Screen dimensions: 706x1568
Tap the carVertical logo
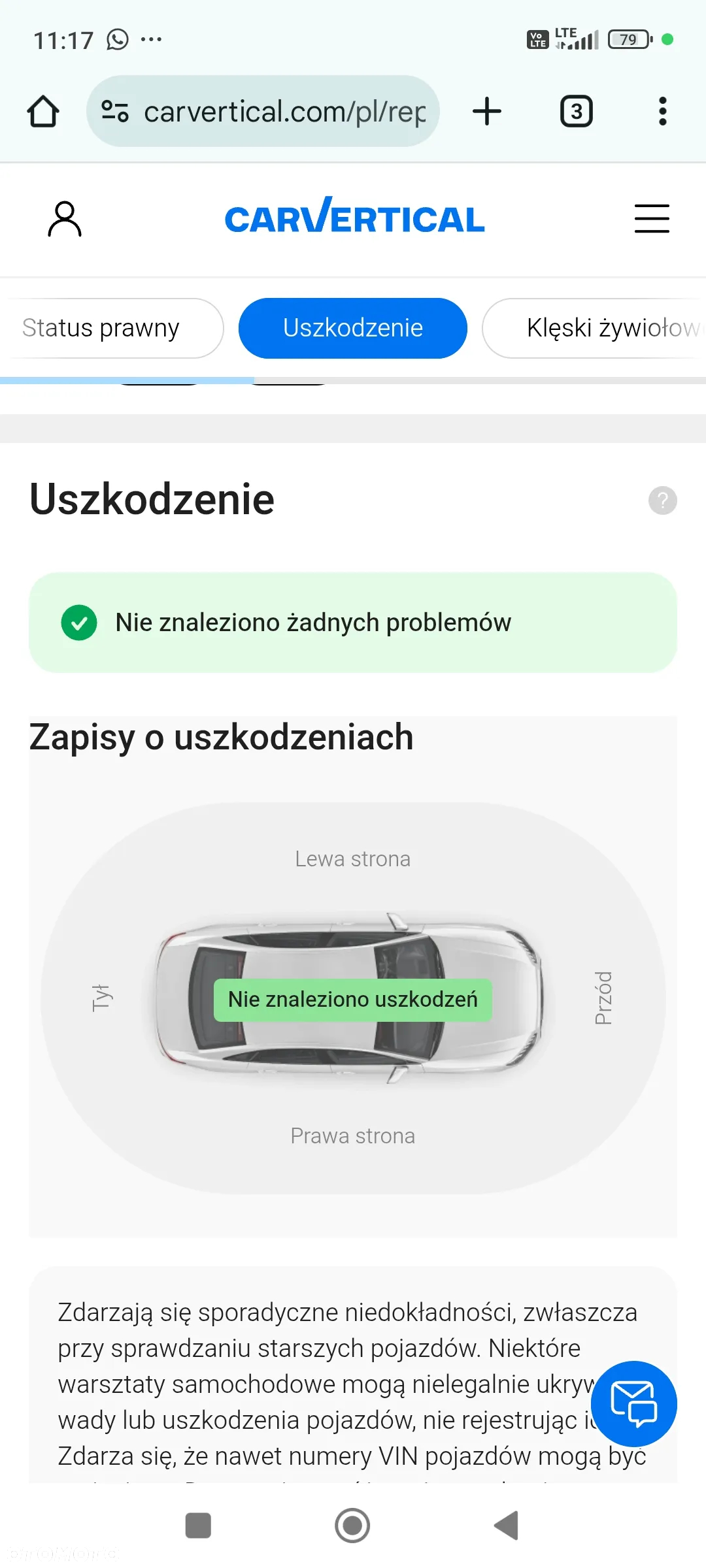(354, 217)
